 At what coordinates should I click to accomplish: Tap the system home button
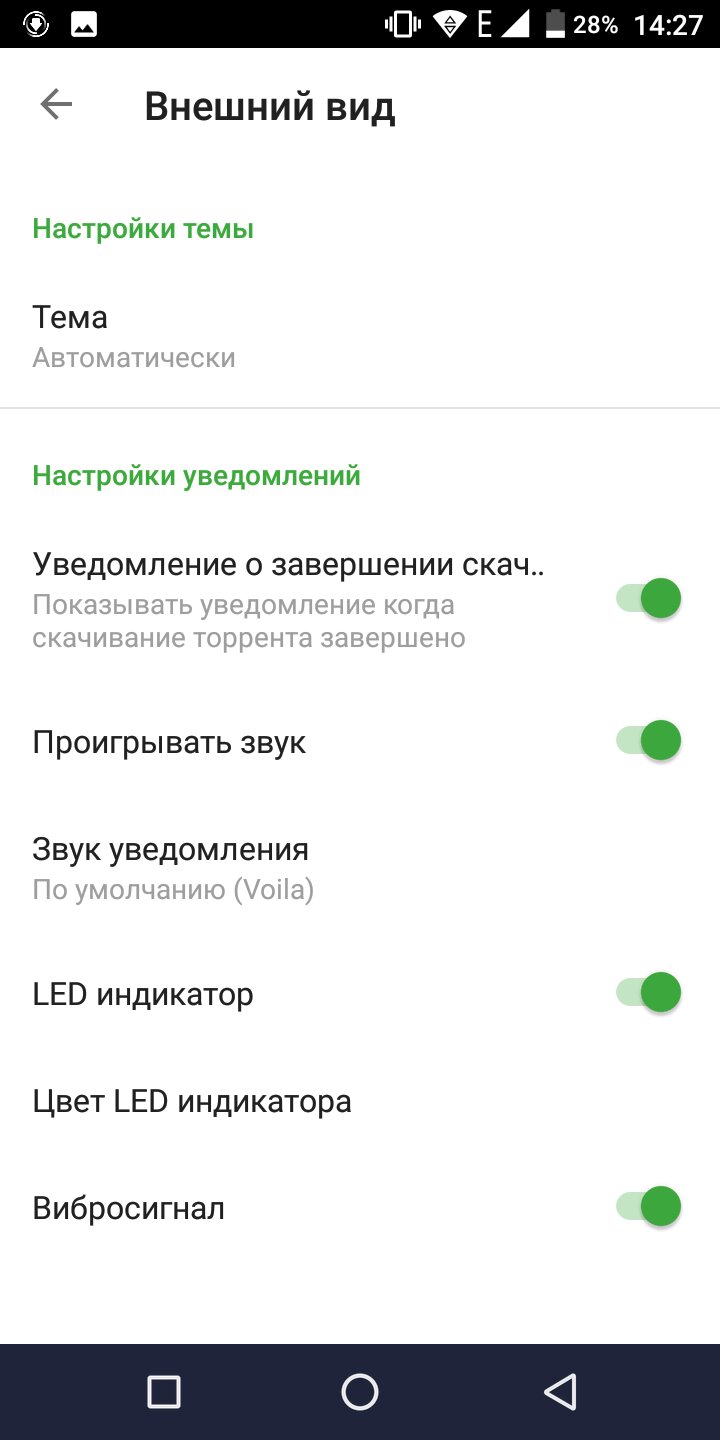[x=360, y=1391]
